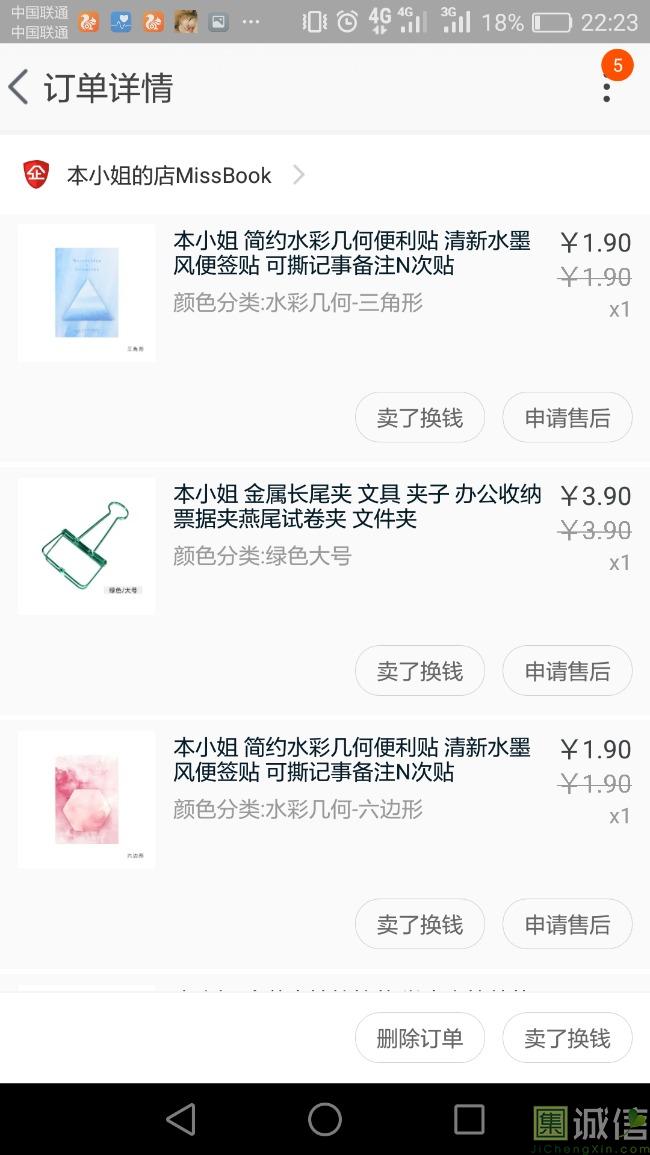
Task: Tap 卖了换钱 for the 三角形 sticky note
Action: coord(419,418)
